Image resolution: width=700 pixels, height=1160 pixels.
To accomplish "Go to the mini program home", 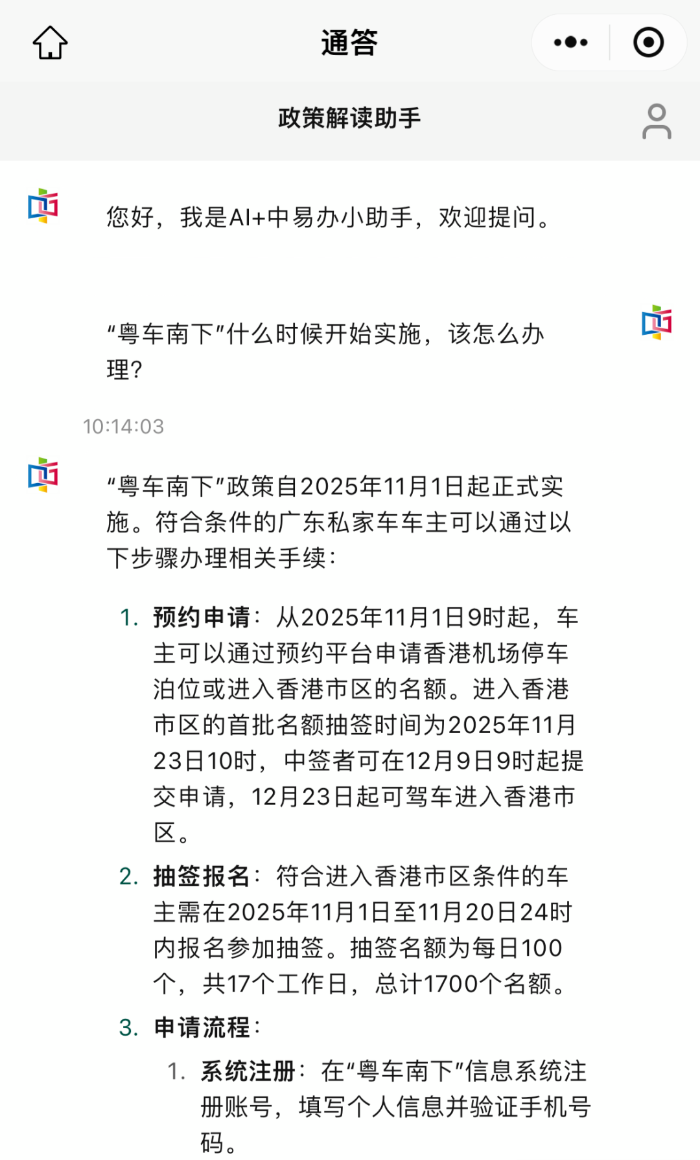I will tap(50, 43).
